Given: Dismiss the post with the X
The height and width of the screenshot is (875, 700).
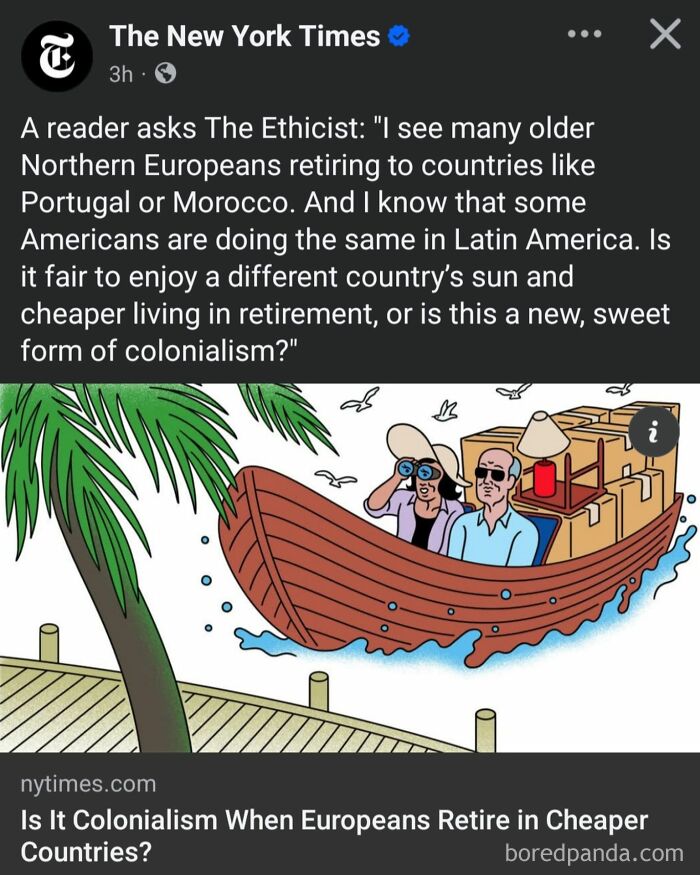Looking at the screenshot, I should coord(665,35).
